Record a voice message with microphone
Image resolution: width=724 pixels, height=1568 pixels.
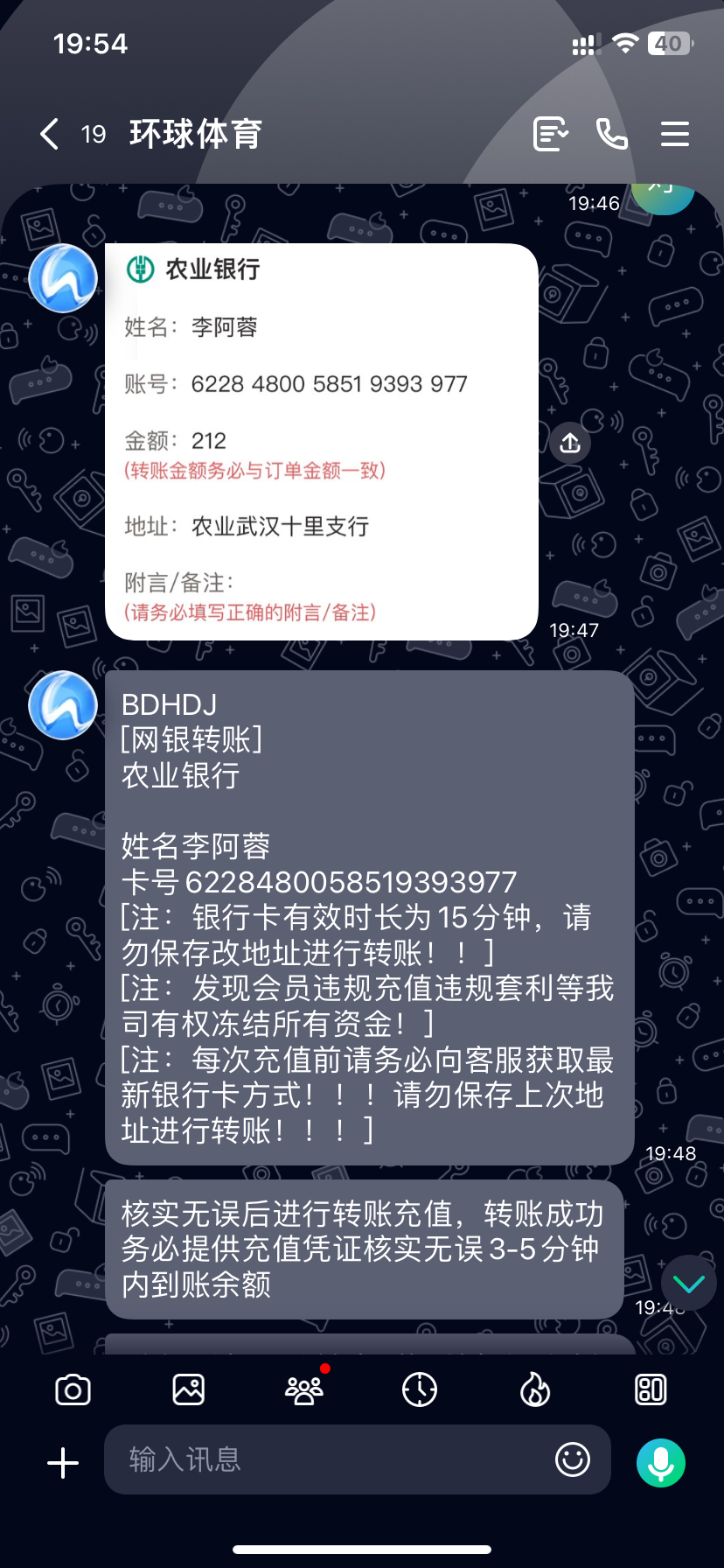[x=661, y=1462]
